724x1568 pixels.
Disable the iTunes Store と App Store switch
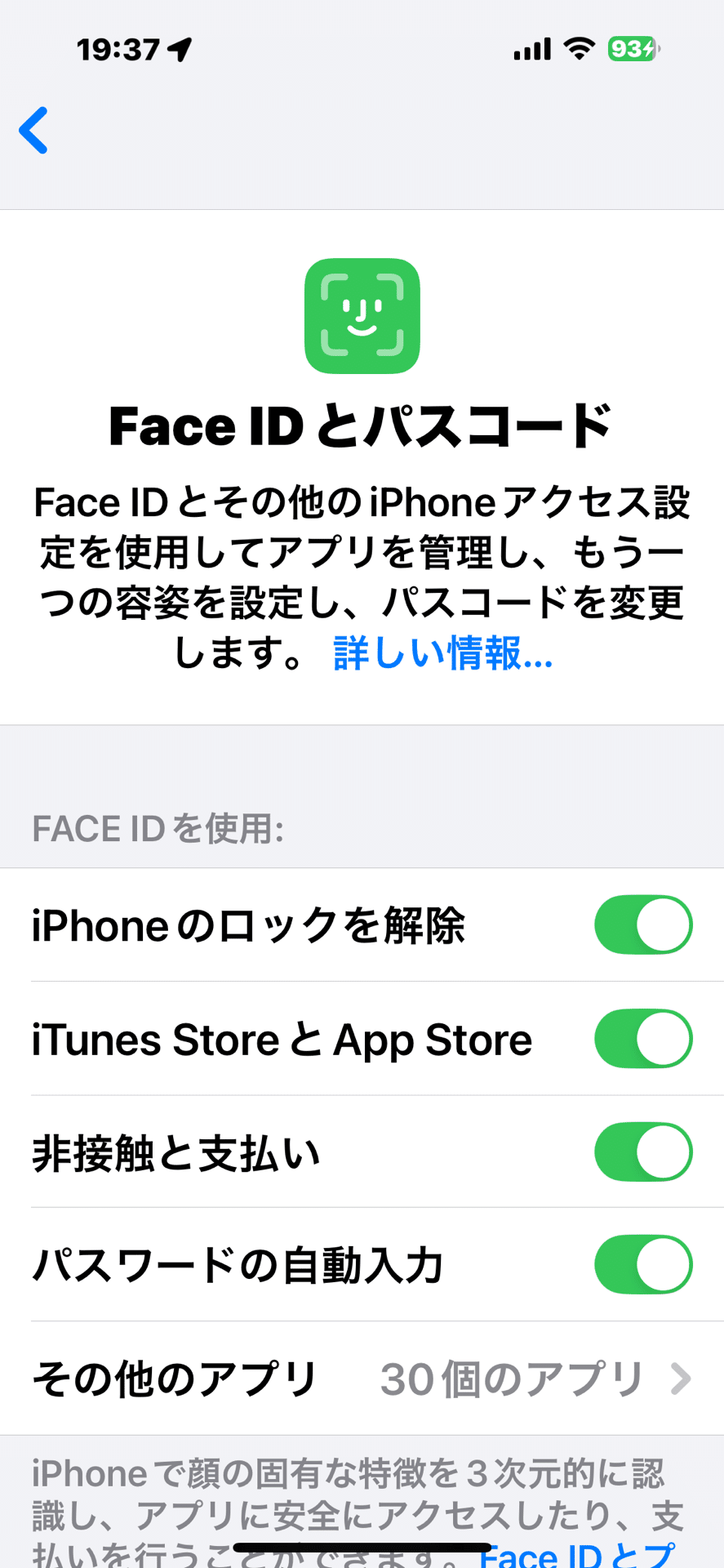(x=643, y=1038)
